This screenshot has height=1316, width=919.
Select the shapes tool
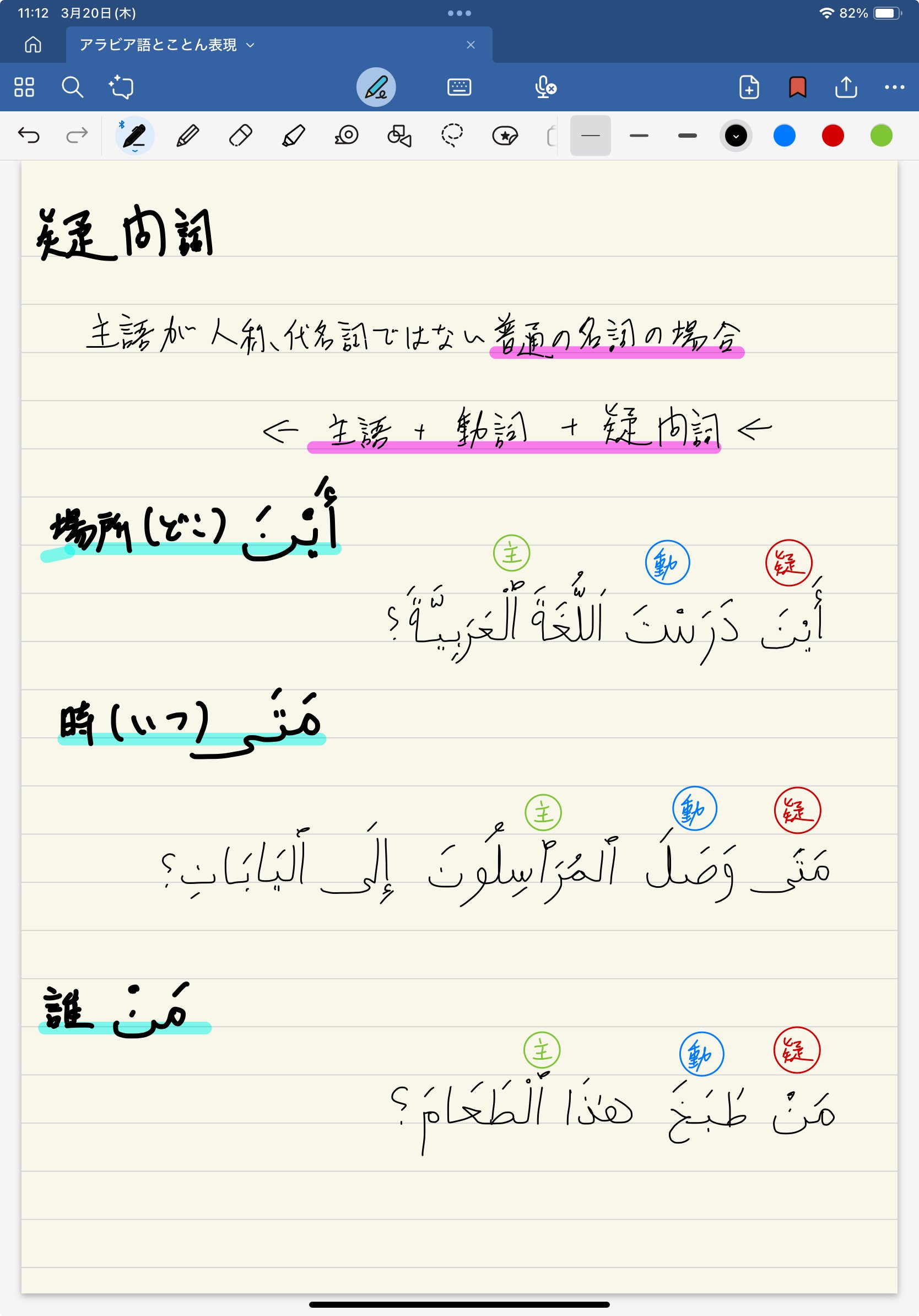(x=399, y=135)
